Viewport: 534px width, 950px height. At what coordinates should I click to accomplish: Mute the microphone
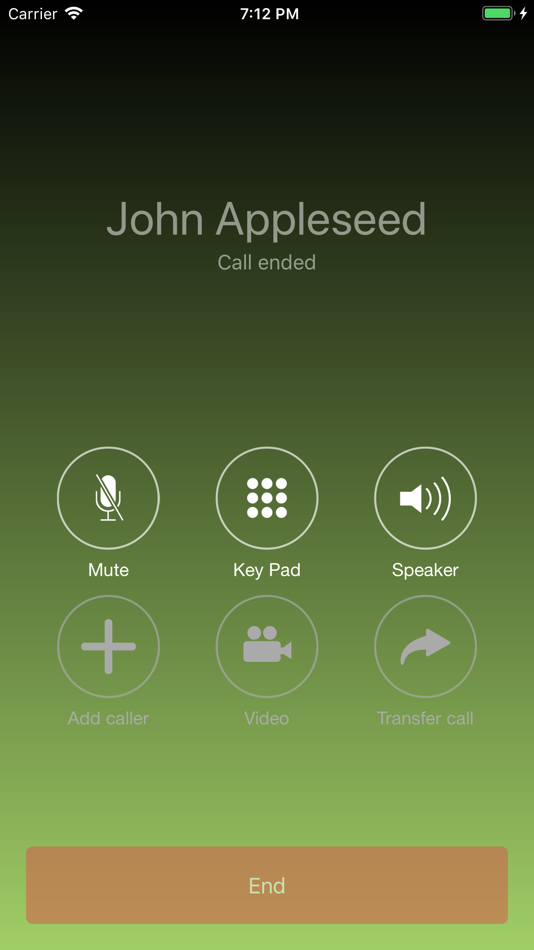point(108,498)
